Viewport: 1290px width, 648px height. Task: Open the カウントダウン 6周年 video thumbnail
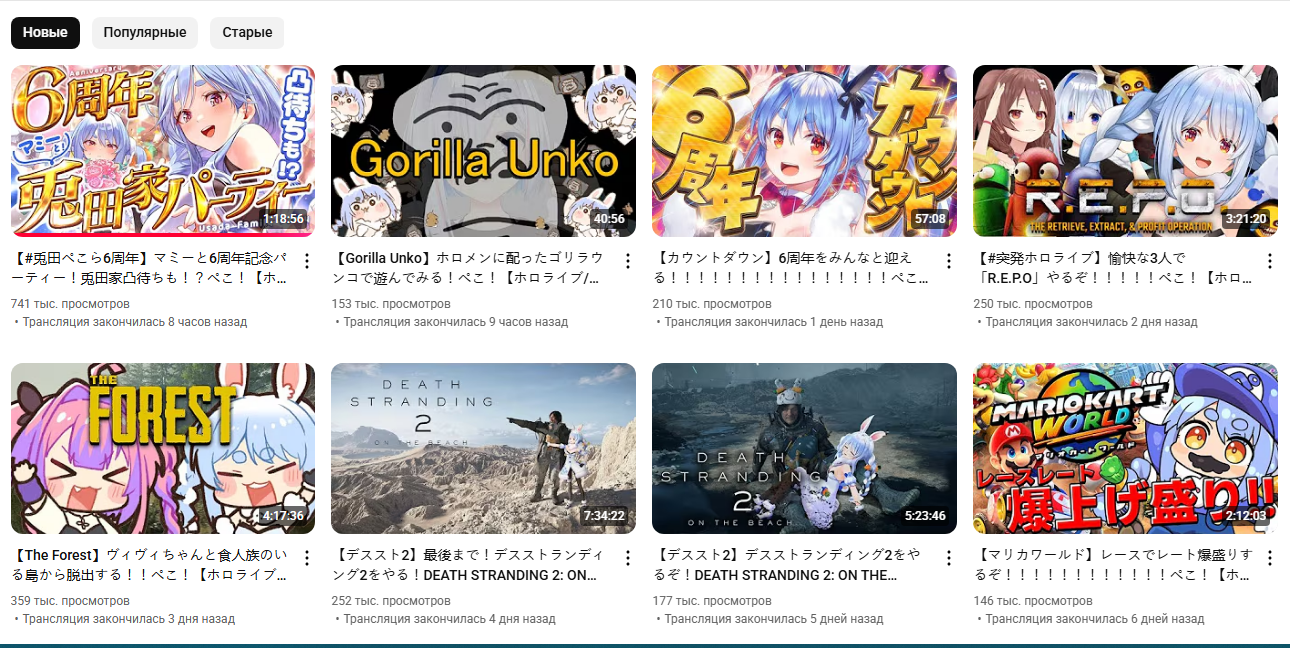click(804, 150)
